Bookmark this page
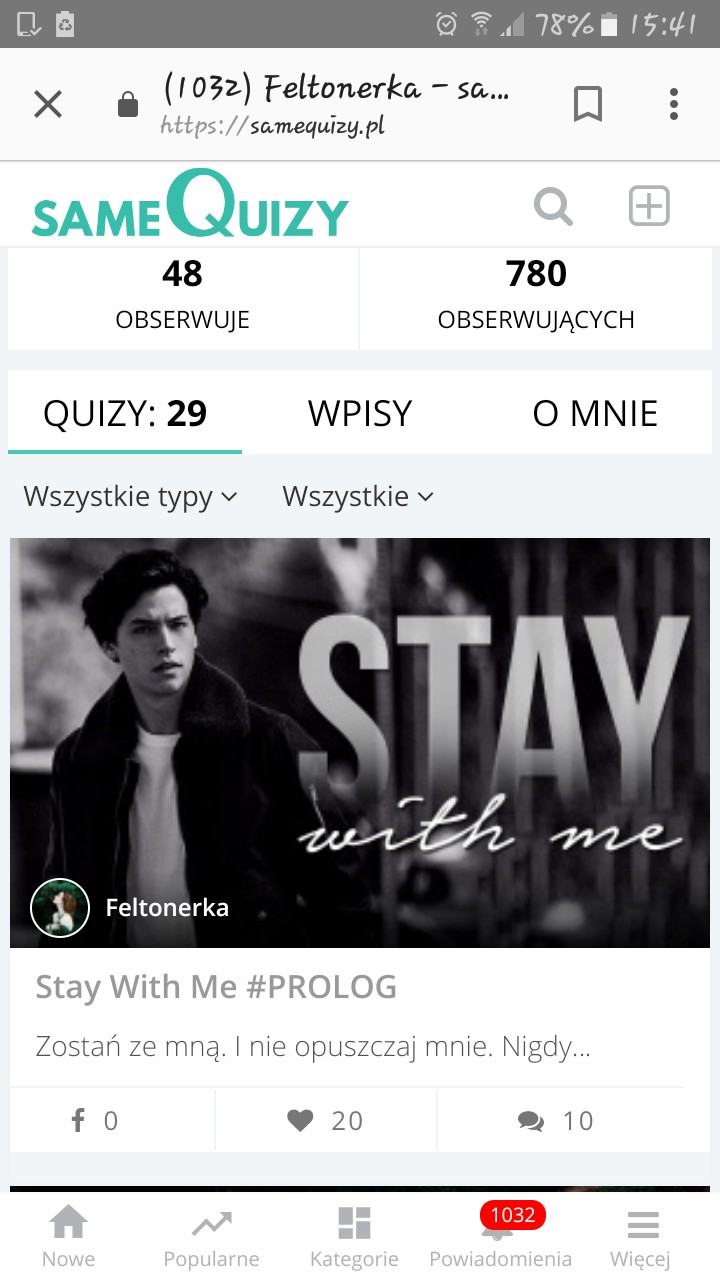The height and width of the screenshot is (1280, 720). [x=587, y=104]
